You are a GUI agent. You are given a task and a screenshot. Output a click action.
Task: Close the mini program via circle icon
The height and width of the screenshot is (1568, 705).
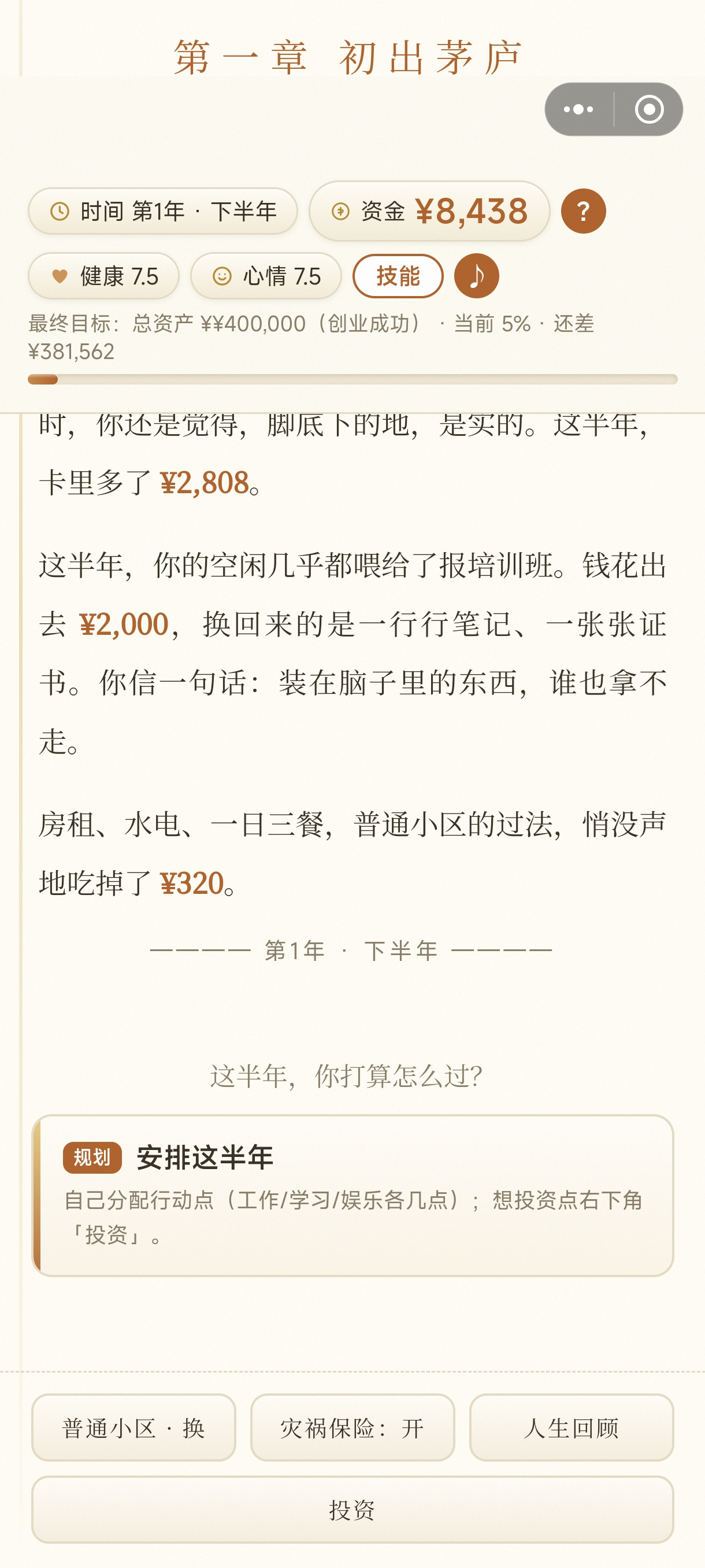click(649, 110)
